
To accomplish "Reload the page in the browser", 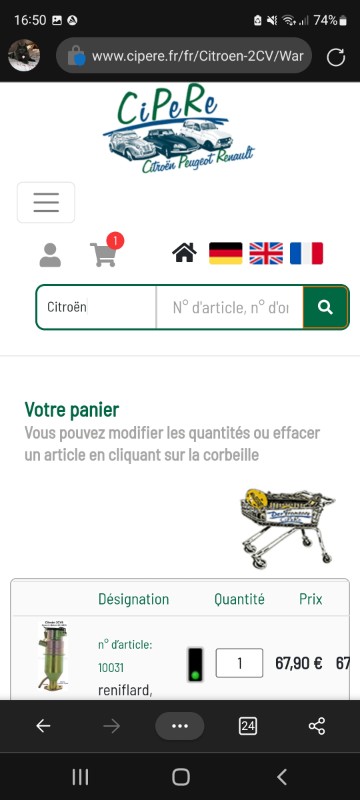I will coord(336,57).
